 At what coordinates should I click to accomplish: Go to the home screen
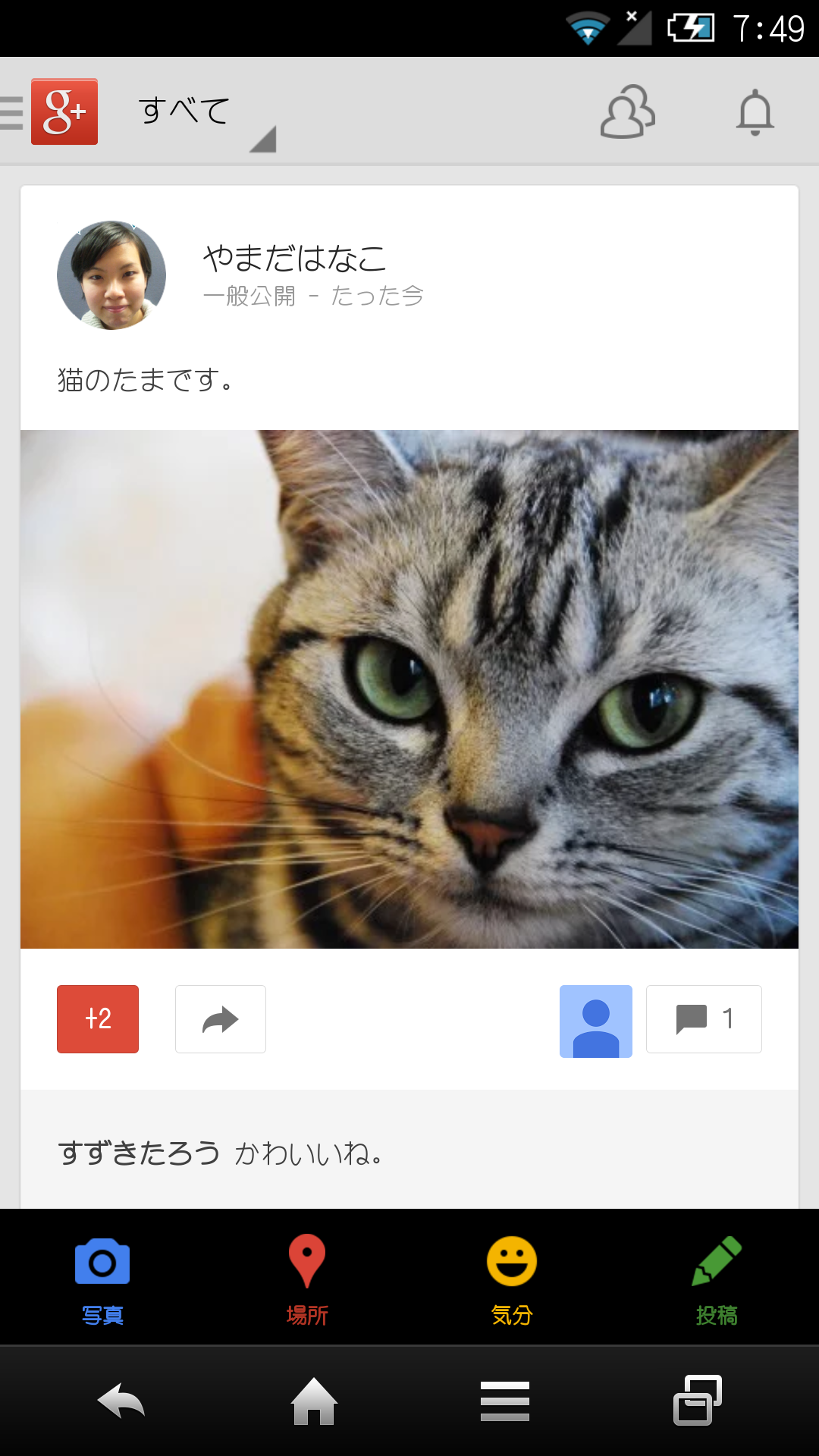click(x=314, y=1401)
